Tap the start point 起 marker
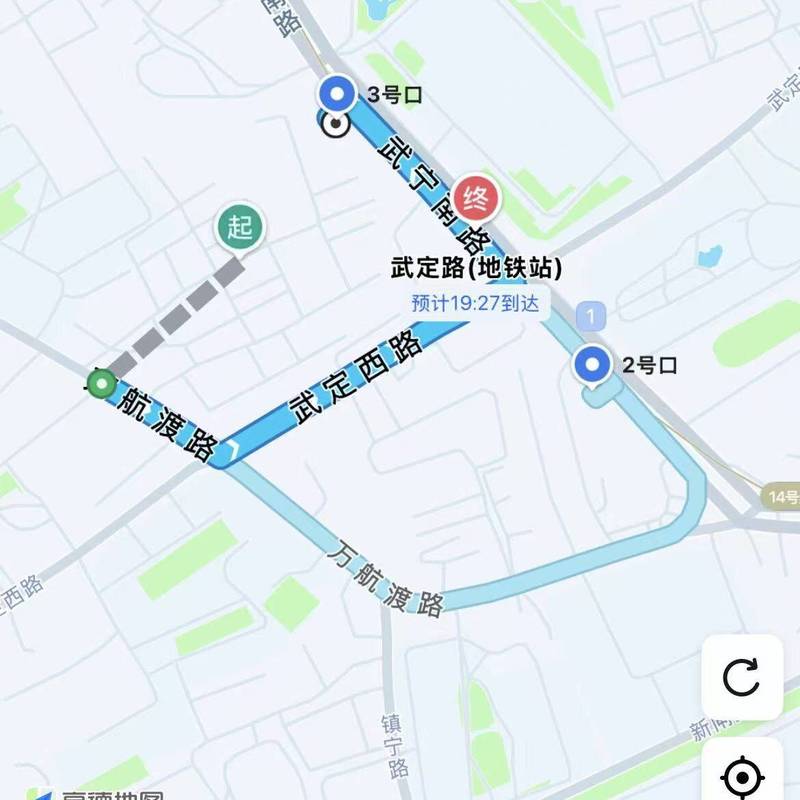The width and height of the screenshot is (800, 800). click(x=240, y=228)
